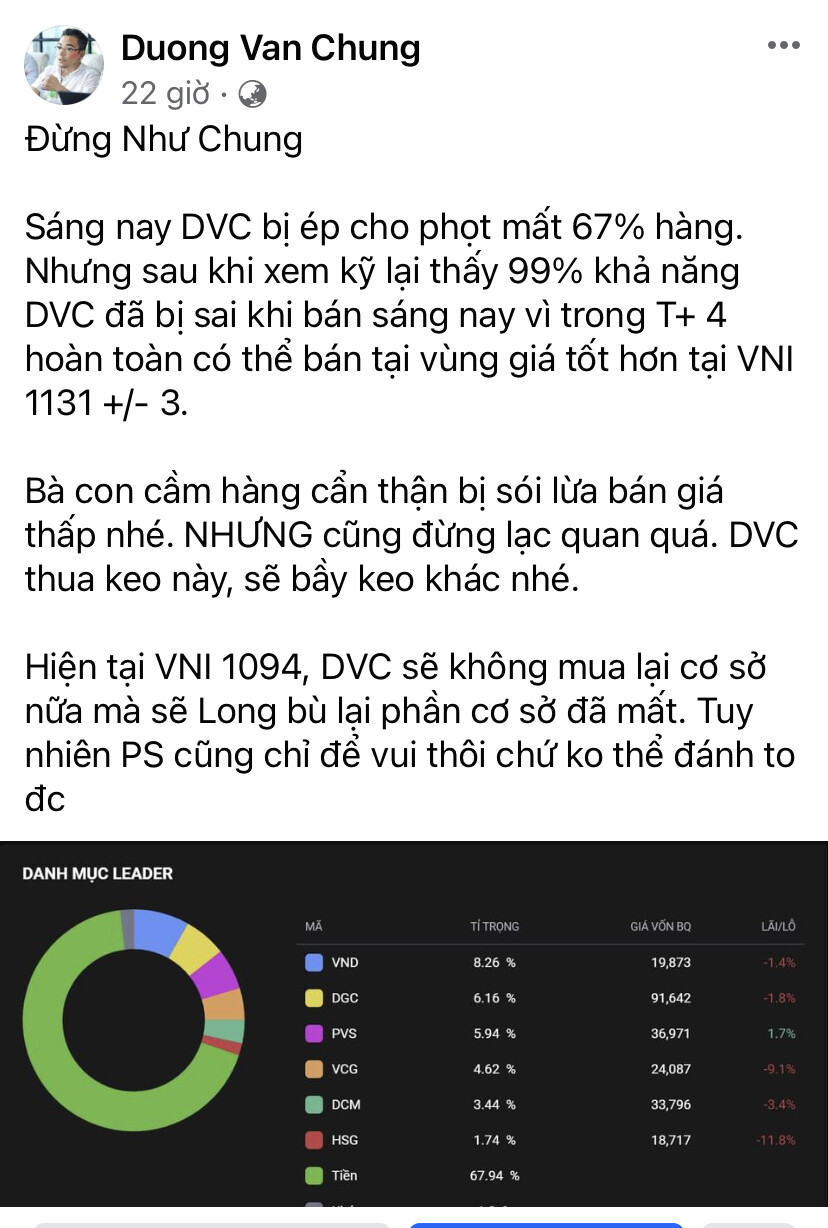Visit the Duong Van Chung profile name link

click(270, 47)
